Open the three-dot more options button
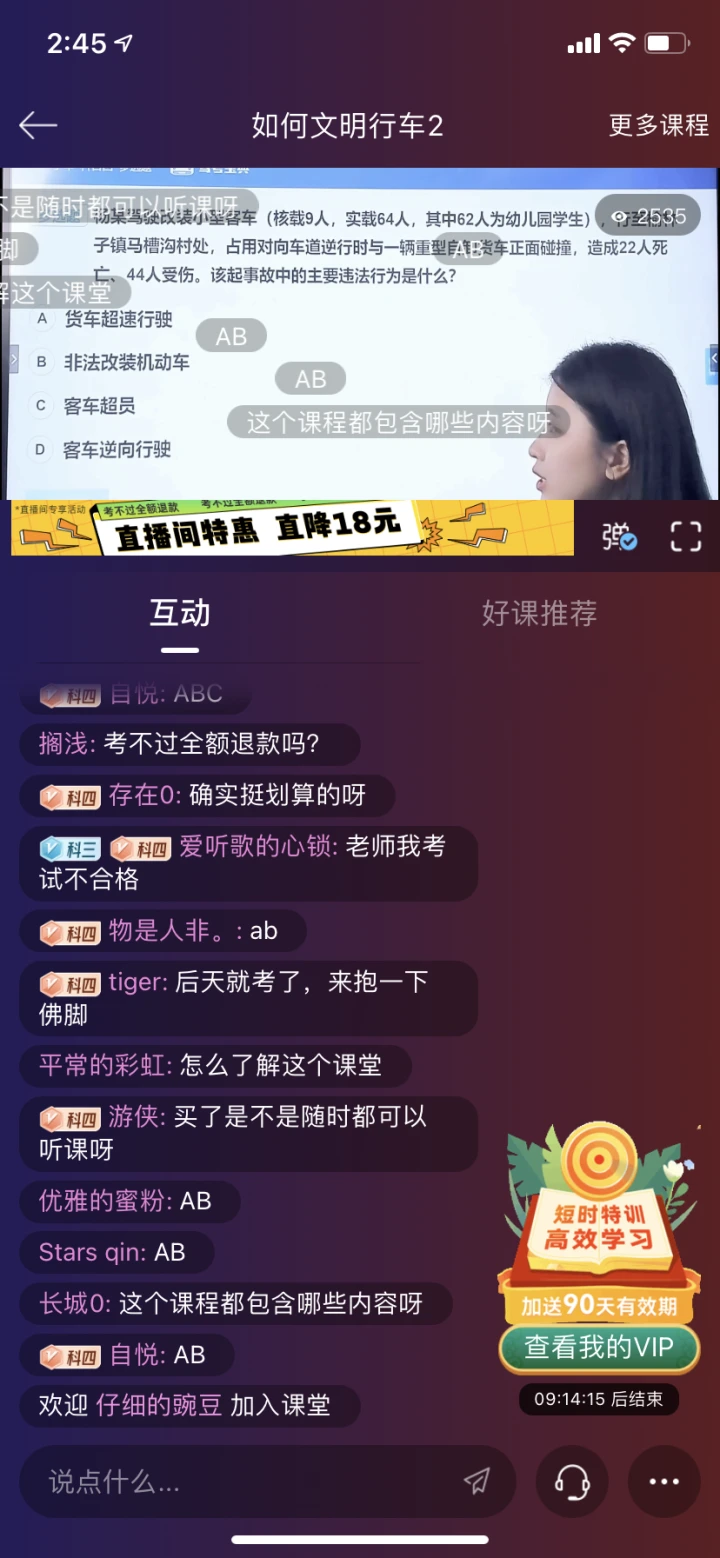720x1558 pixels. pyautogui.click(x=664, y=1482)
